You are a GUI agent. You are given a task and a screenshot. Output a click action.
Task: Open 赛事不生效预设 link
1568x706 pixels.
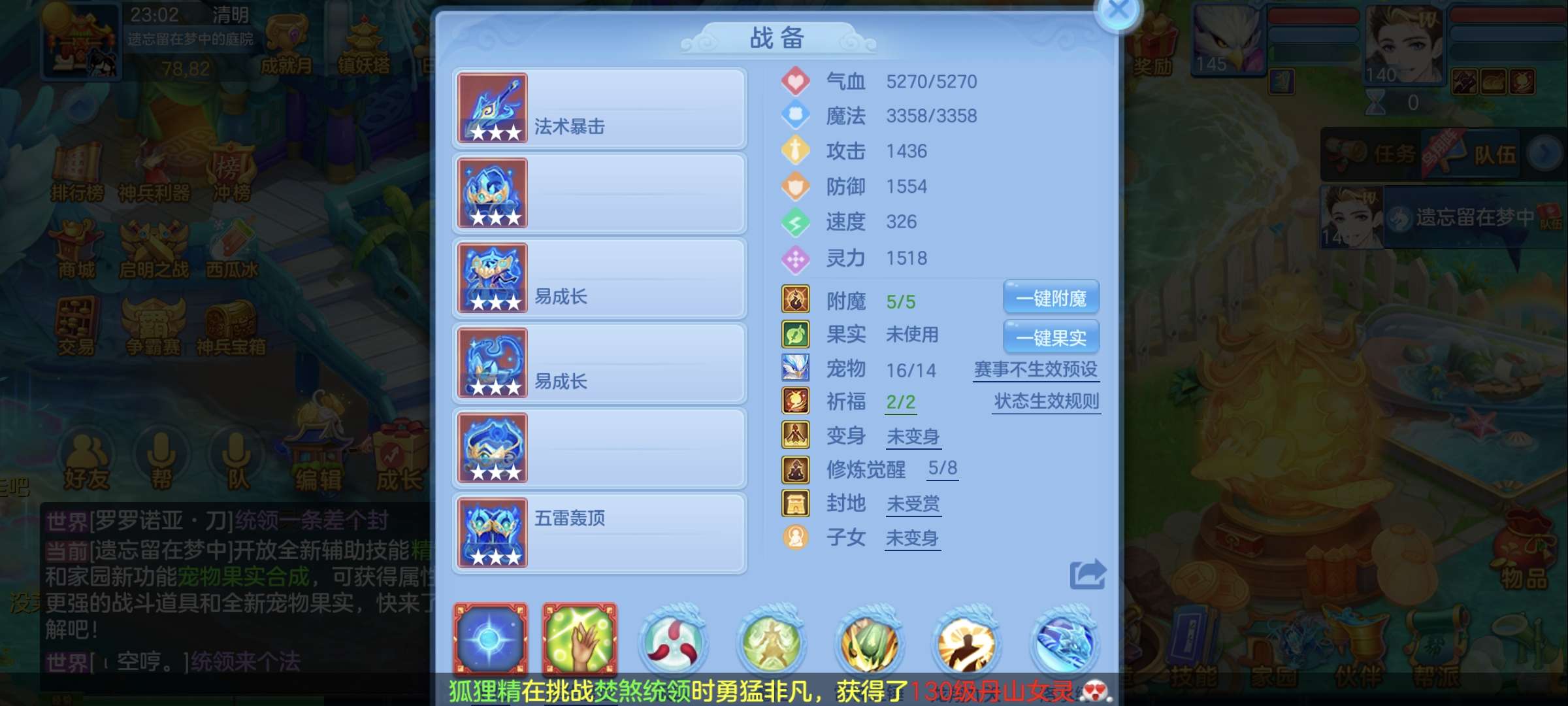(x=1036, y=369)
